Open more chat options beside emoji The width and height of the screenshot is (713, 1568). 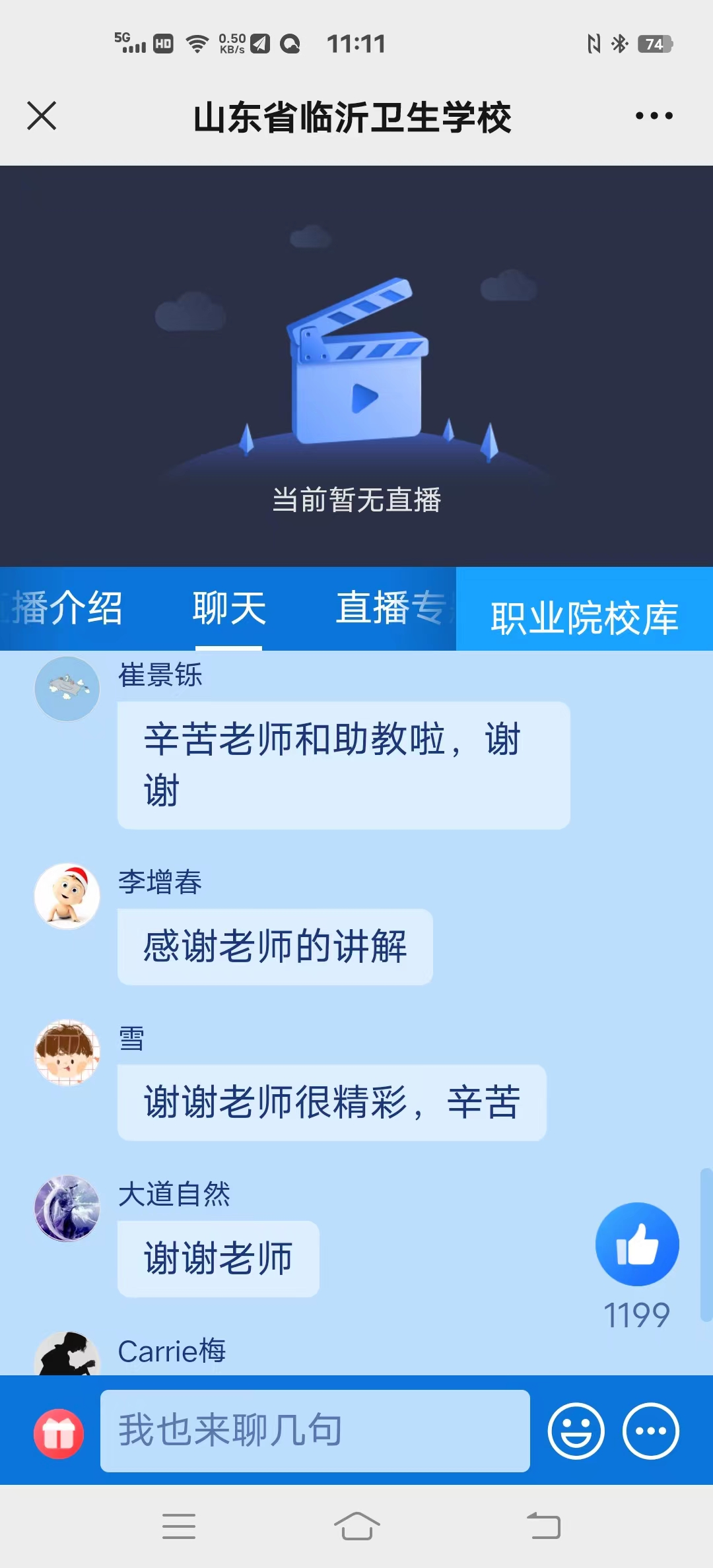[651, 1431]
